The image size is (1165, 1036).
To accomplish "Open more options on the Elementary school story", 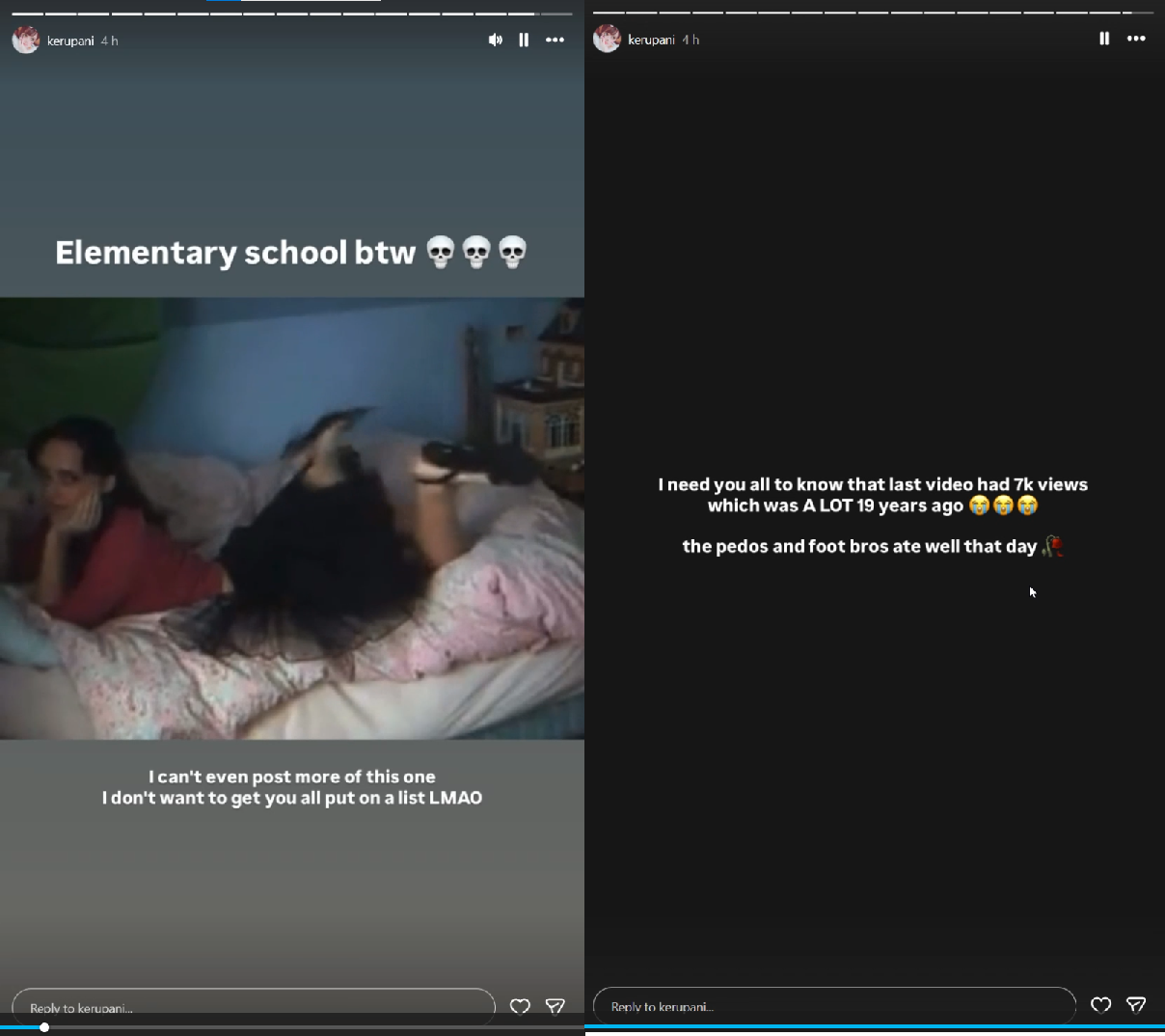I will (x=555, y=40).
